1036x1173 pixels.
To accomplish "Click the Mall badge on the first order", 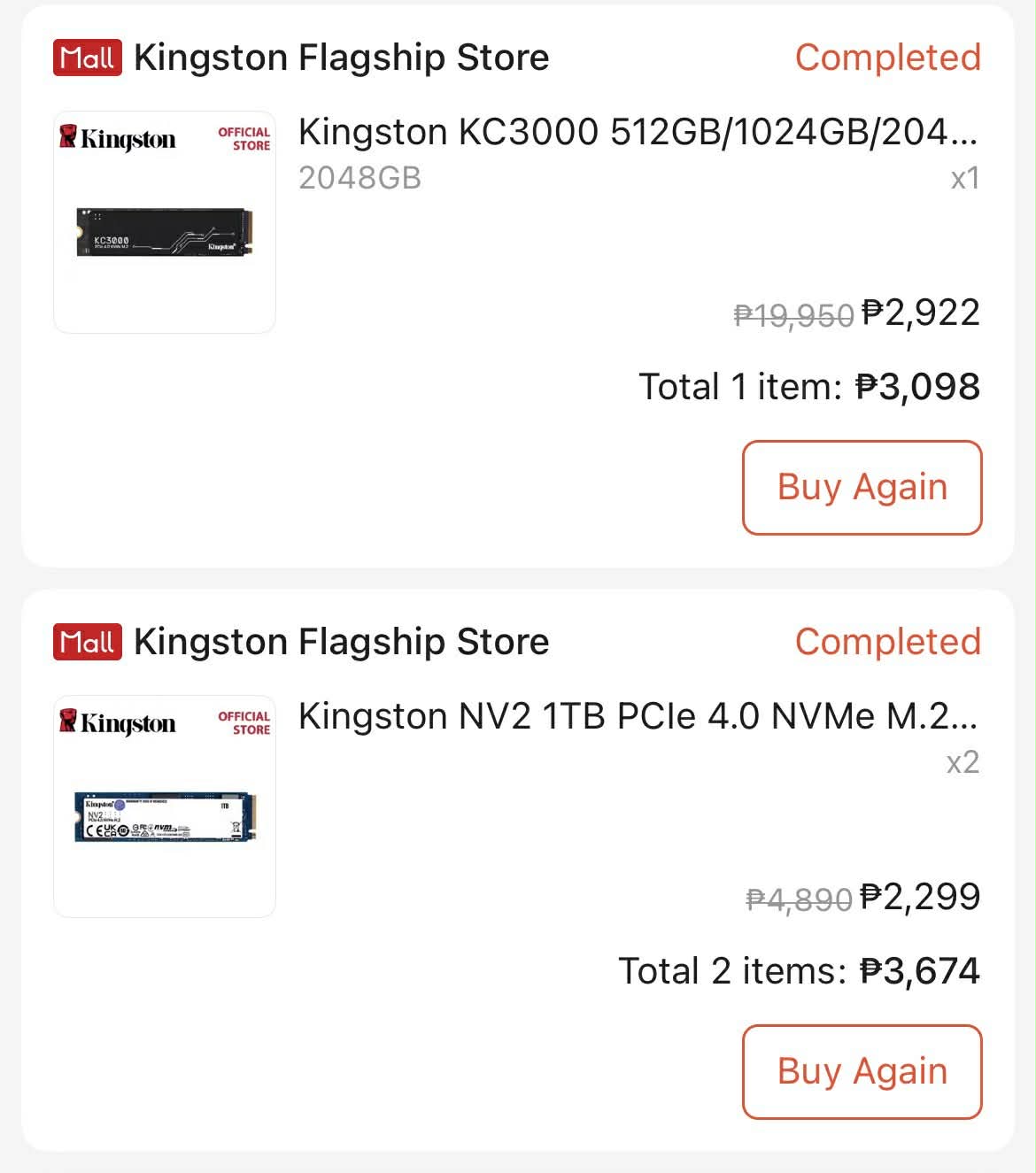I will tap(86, 58).
